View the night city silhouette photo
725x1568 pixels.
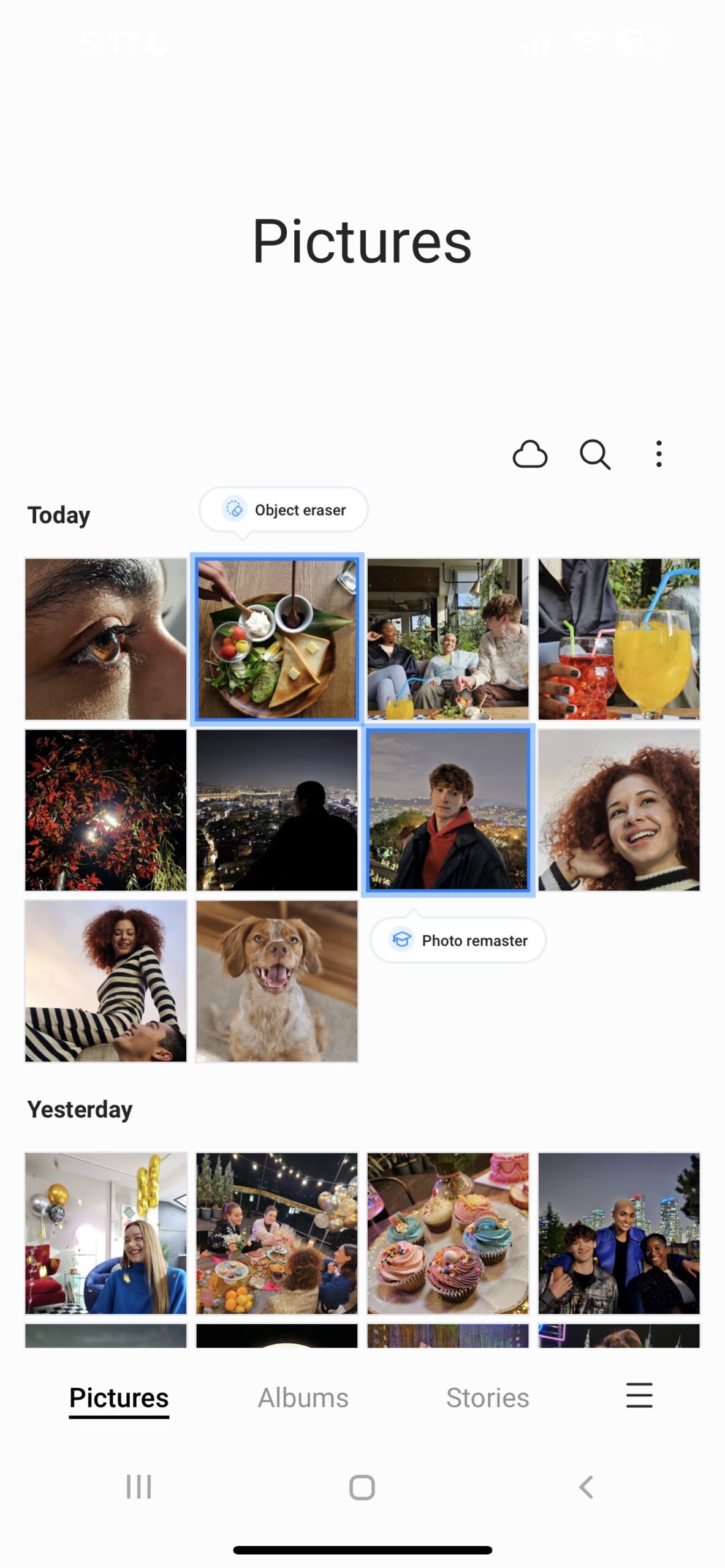click(x=277, y=810)
